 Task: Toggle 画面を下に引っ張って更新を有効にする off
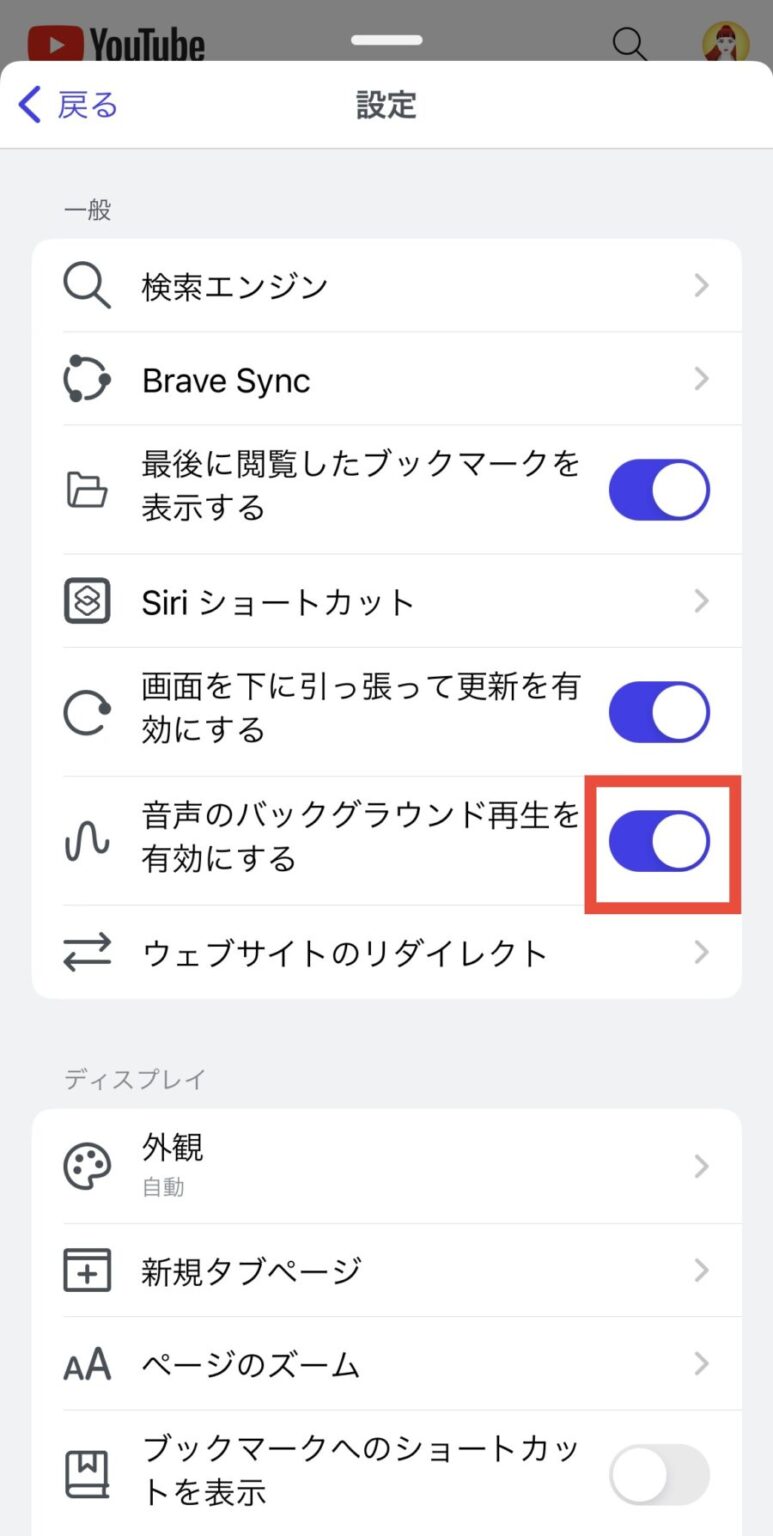(659, 711)
